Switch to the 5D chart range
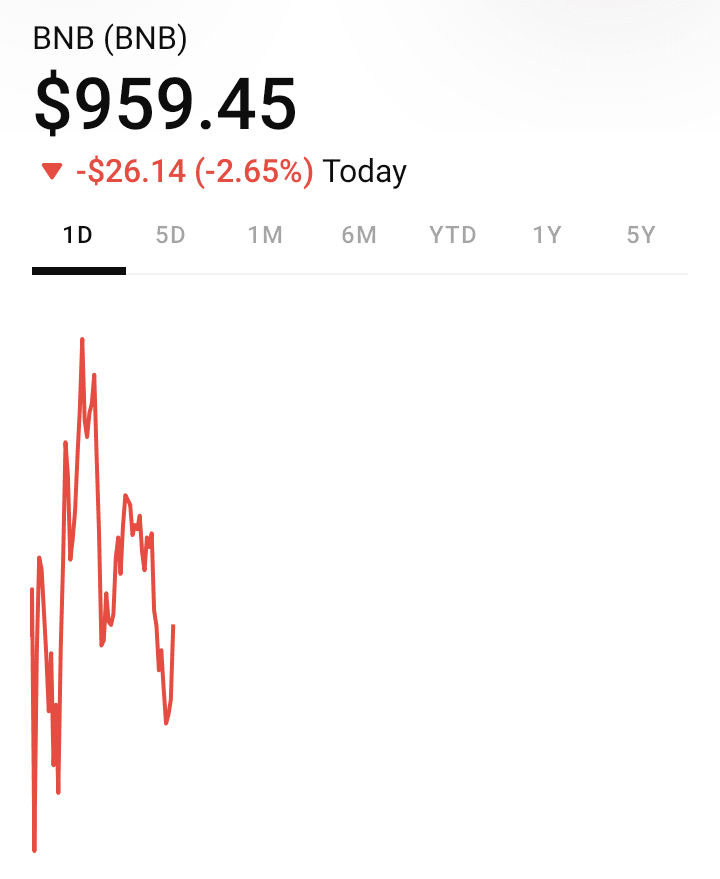 click(171, 236)
